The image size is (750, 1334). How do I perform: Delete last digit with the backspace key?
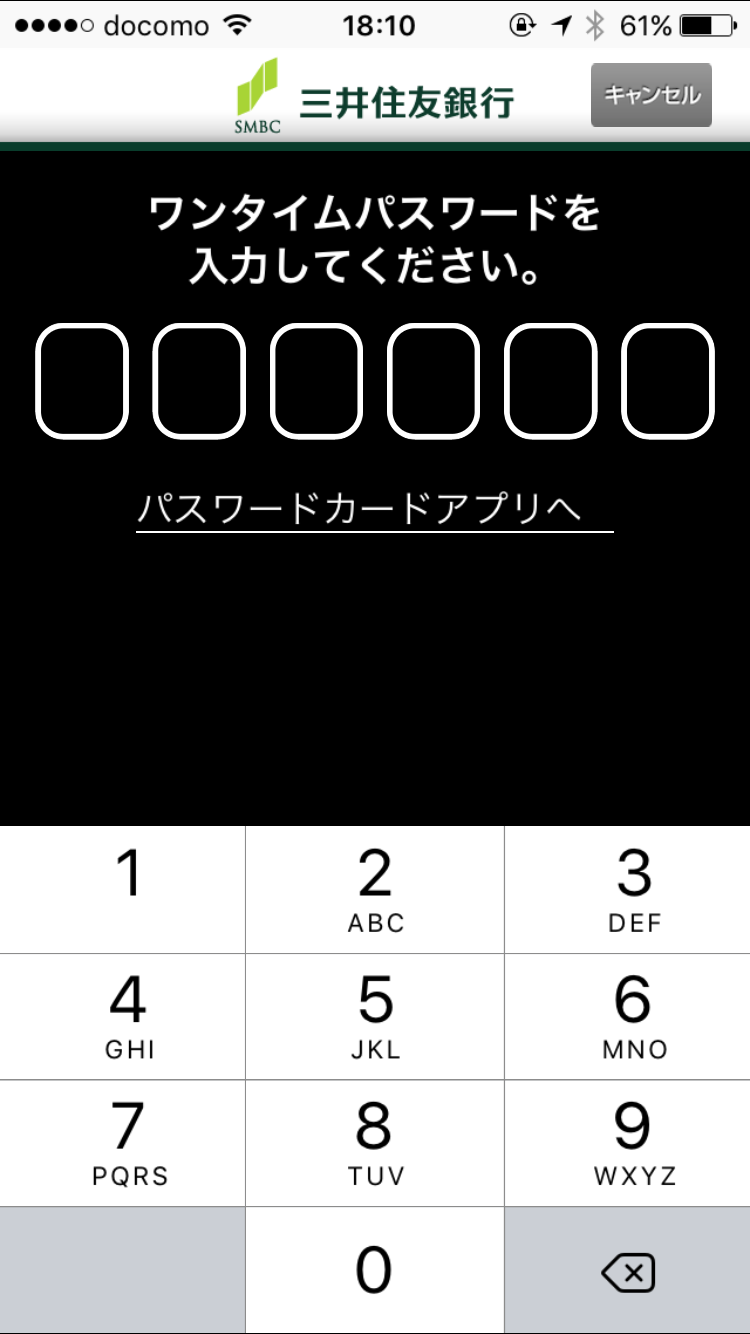(x=628, y=1272)
